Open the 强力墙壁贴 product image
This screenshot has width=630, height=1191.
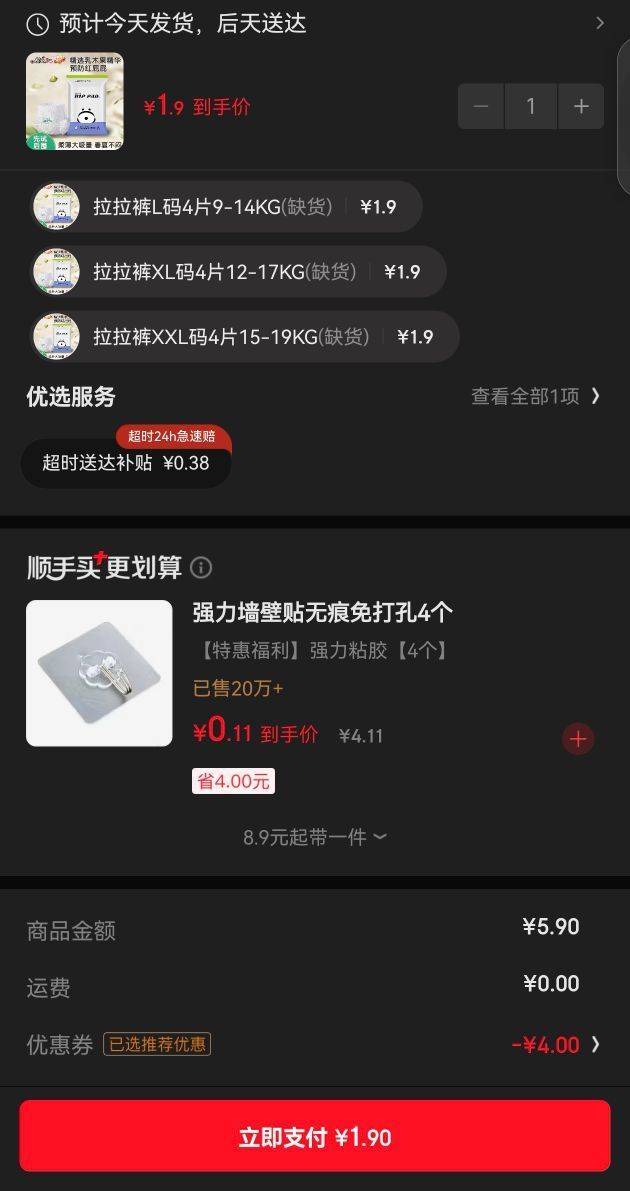pos(100,673)
